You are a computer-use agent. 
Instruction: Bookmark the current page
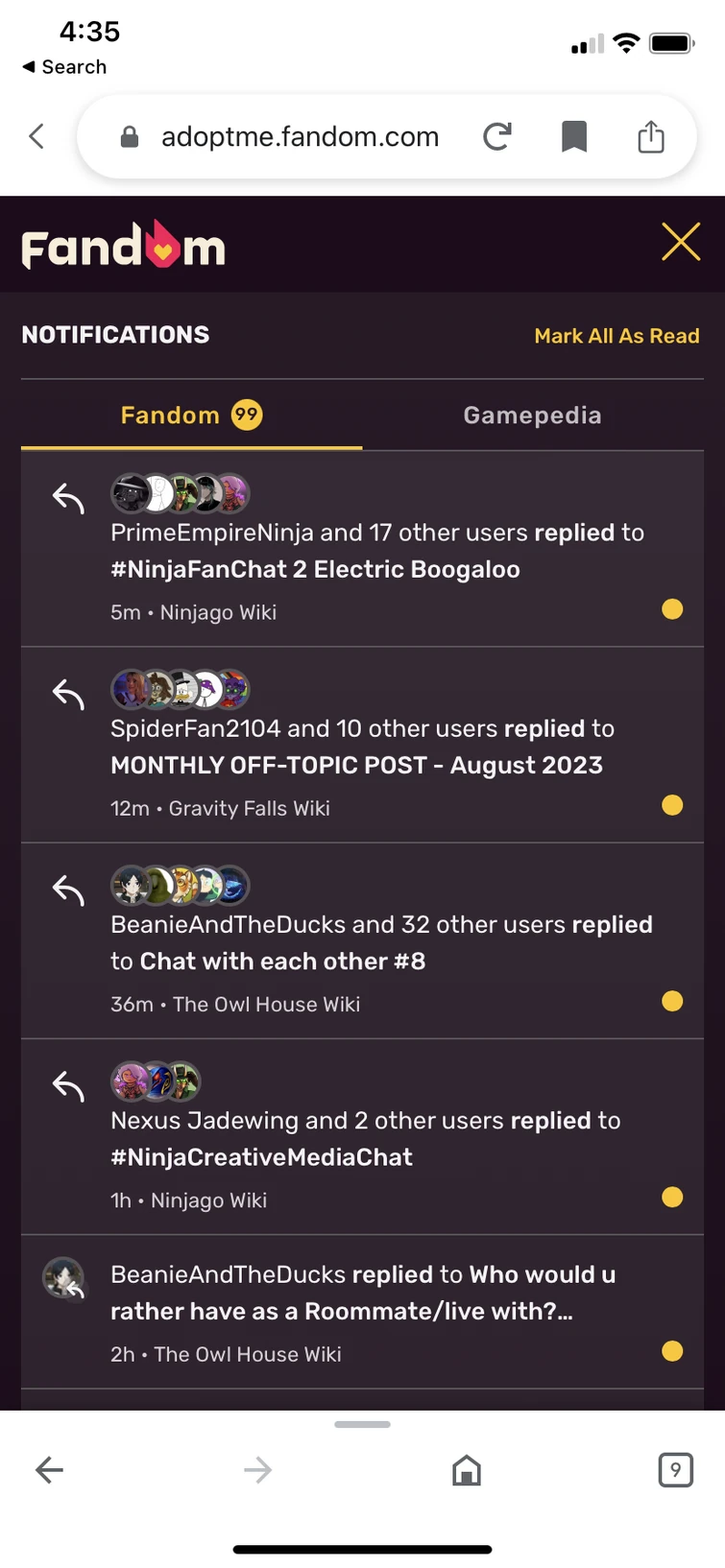click(x=574, y=136)
